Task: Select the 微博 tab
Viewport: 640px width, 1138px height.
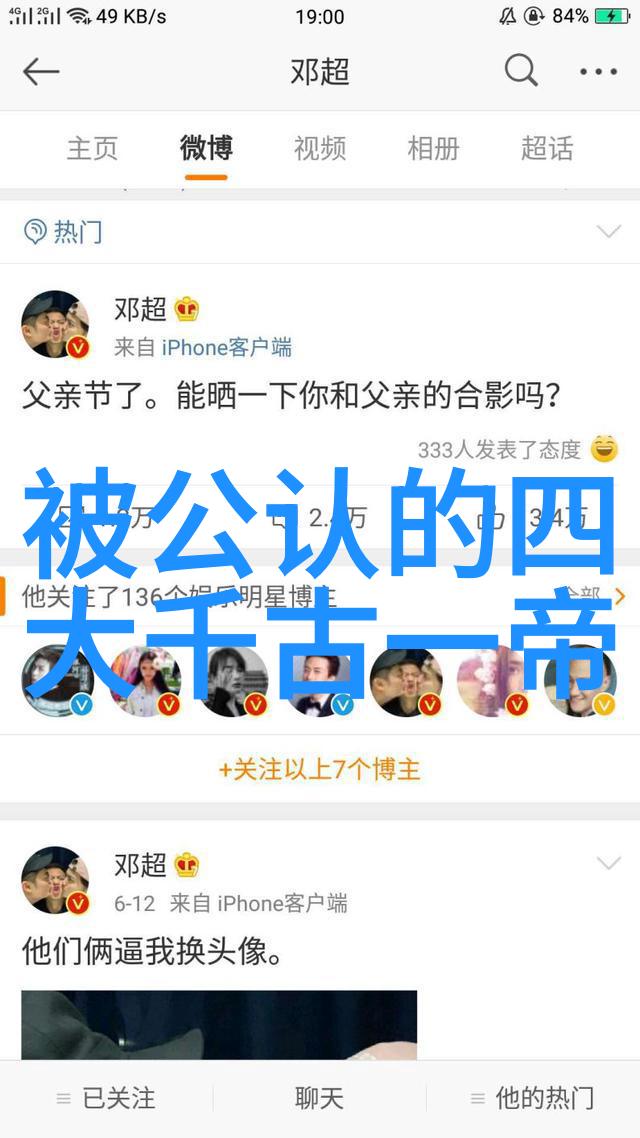Action: tap(206, 149)
